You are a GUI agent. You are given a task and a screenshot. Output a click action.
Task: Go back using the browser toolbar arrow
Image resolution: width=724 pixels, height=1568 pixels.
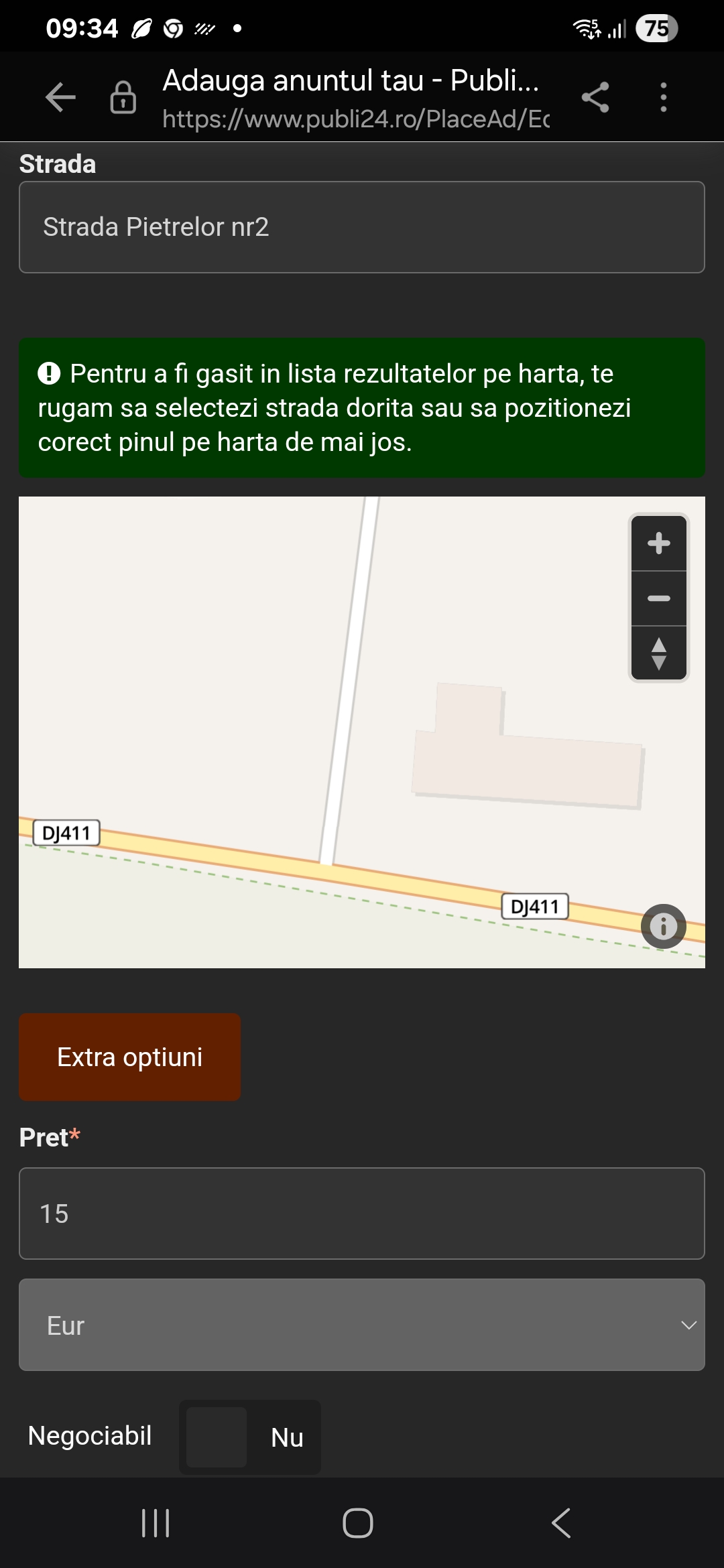point(60,97)
